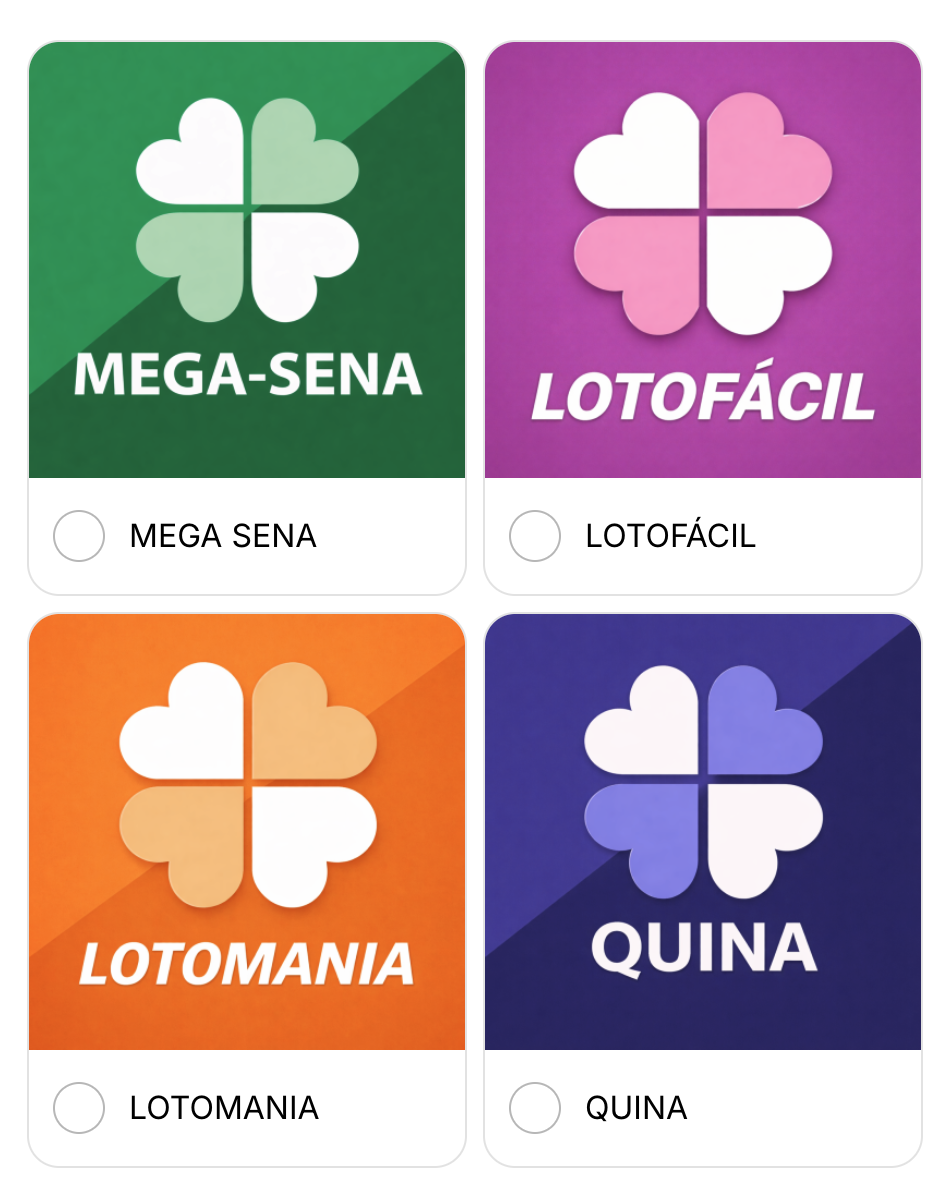
Task: Mark the QUINA radio option
Action: click(x=535, y=1108)
